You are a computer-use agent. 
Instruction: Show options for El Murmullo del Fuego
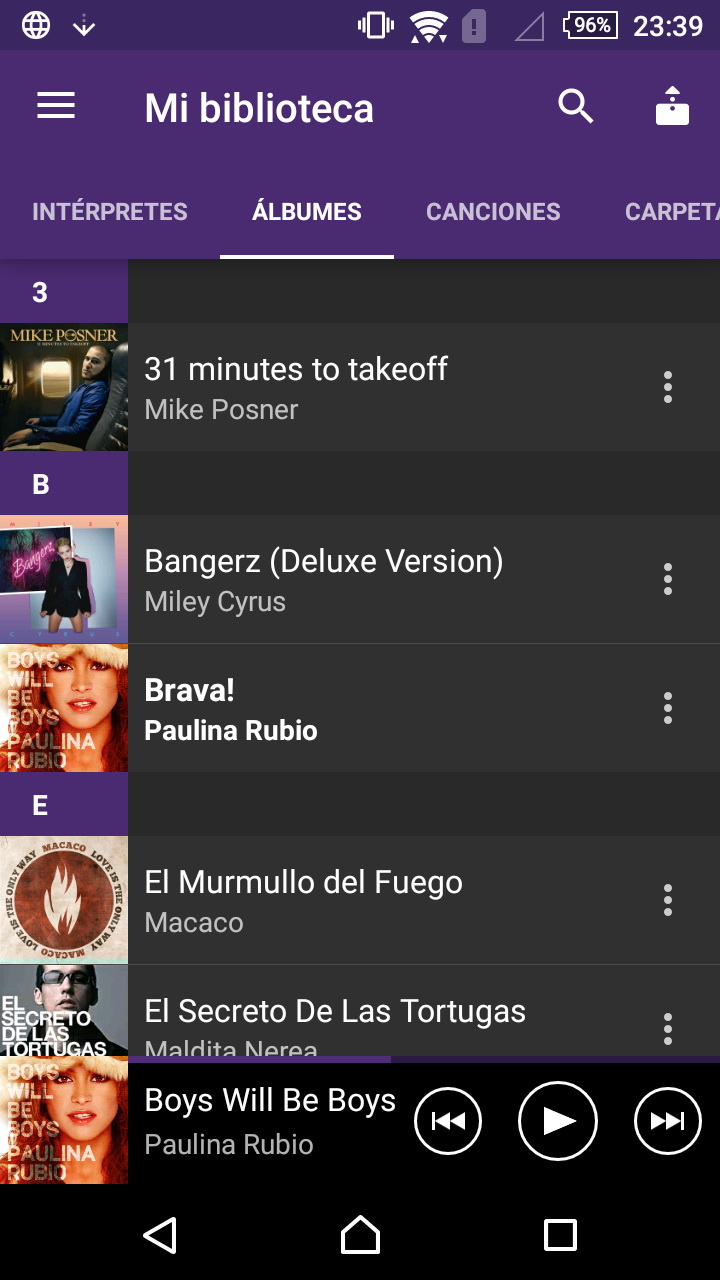click(668, 900)
